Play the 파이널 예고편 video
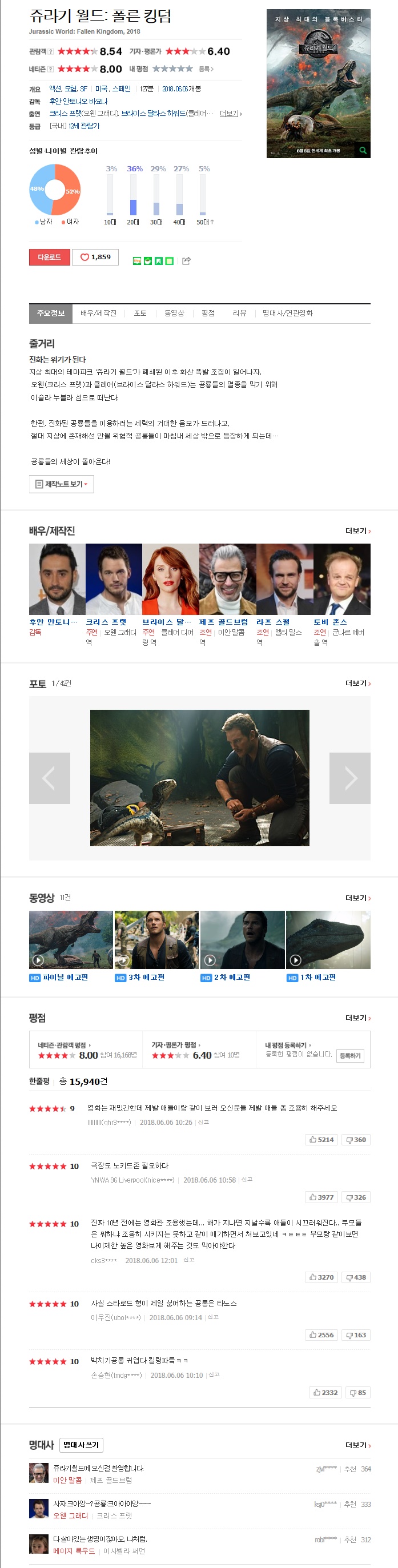The width and height of the screenshot is (398, 1568). coord(71,939)
